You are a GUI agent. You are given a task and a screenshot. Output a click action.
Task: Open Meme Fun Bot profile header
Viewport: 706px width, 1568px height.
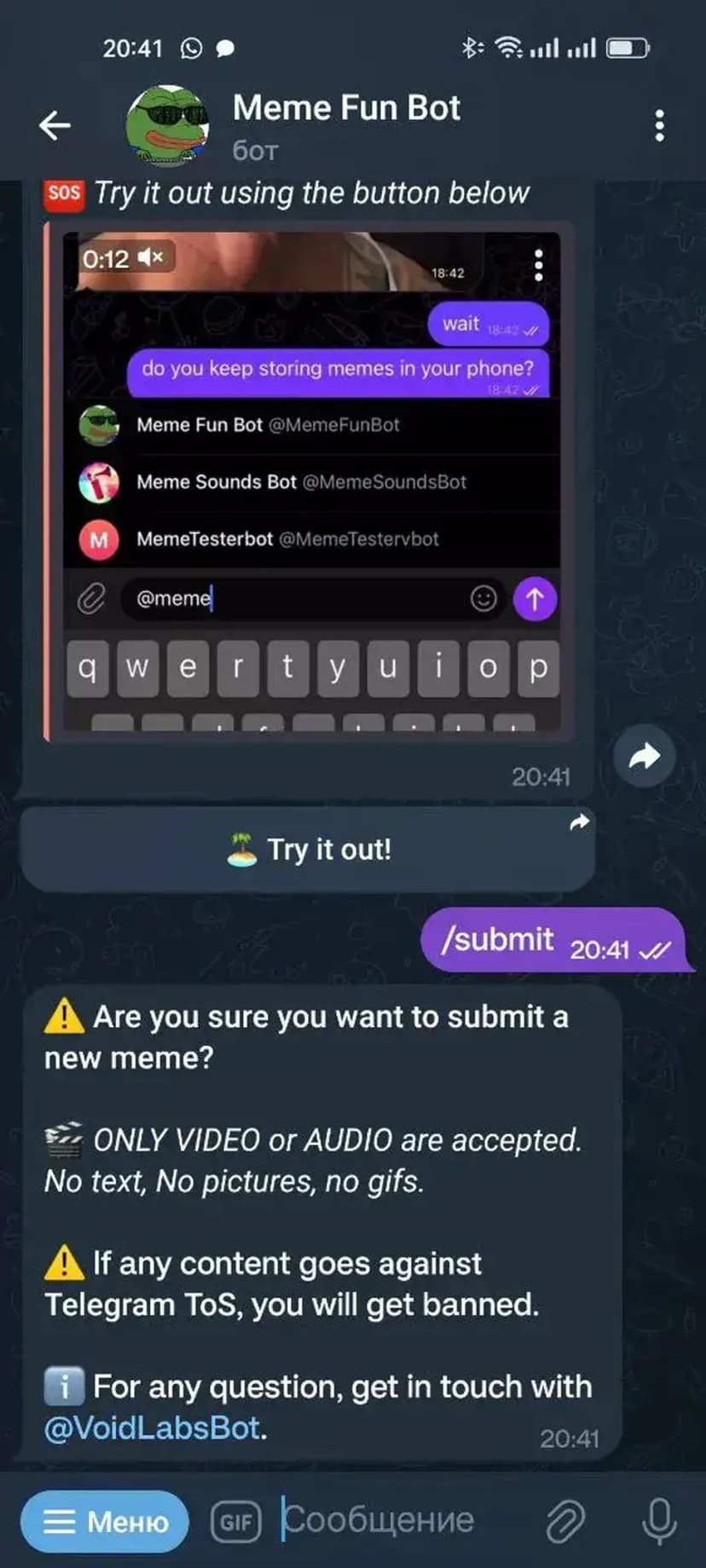pyautogui.click(x=345, y=126)
